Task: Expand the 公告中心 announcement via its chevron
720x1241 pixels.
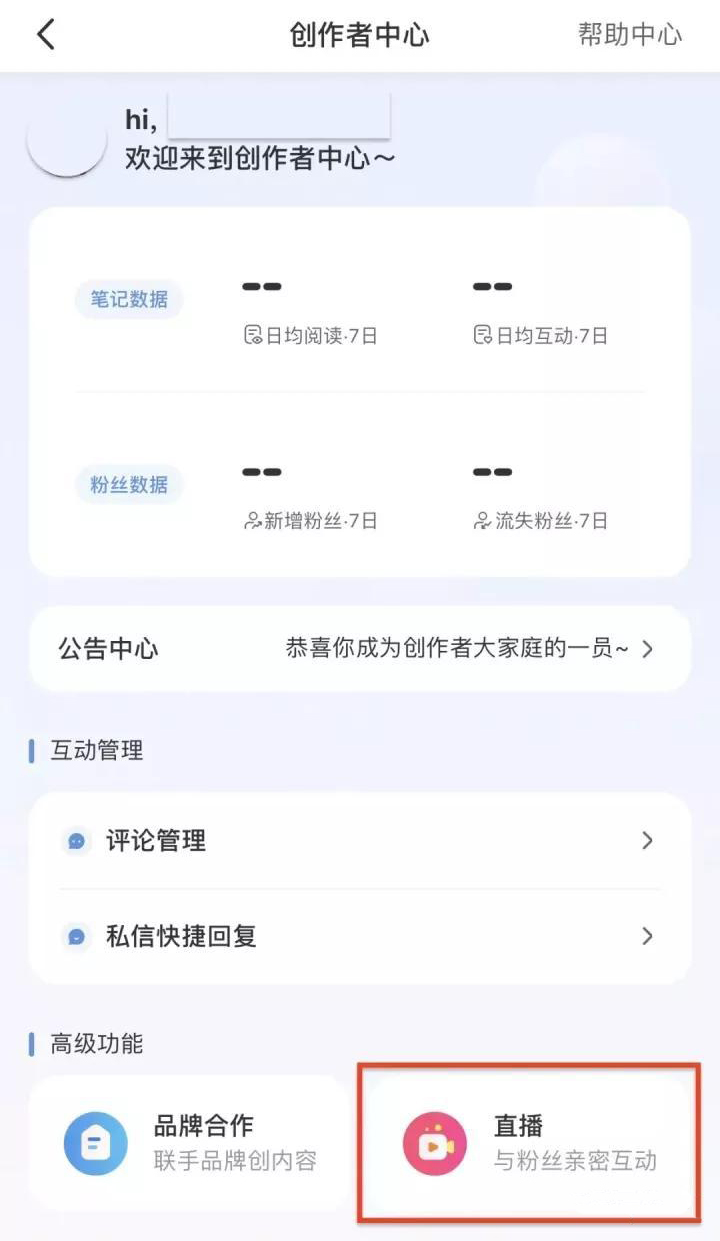Action: (x=649, y=649)
